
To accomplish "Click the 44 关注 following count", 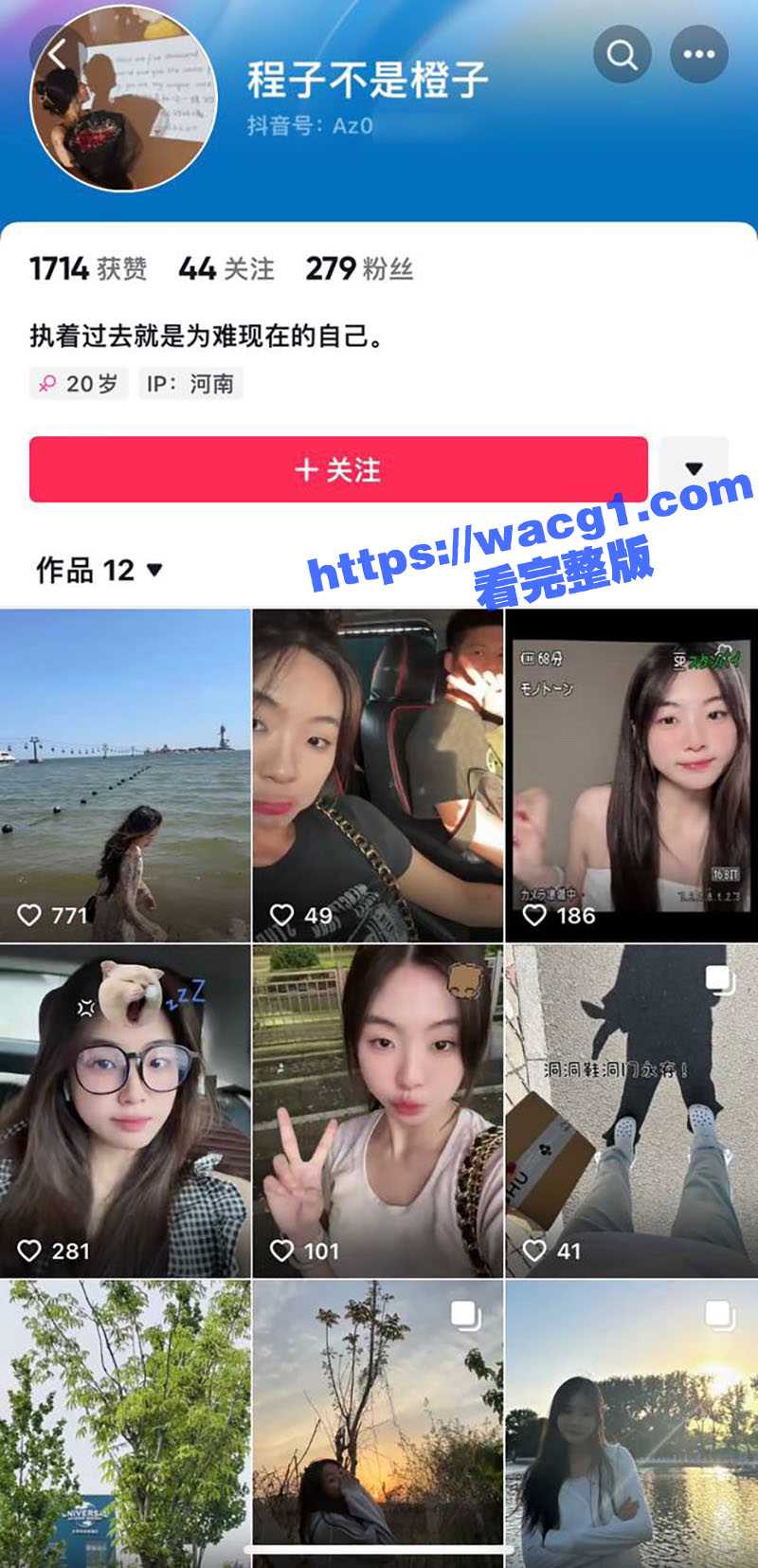I will tap(225, 269).
